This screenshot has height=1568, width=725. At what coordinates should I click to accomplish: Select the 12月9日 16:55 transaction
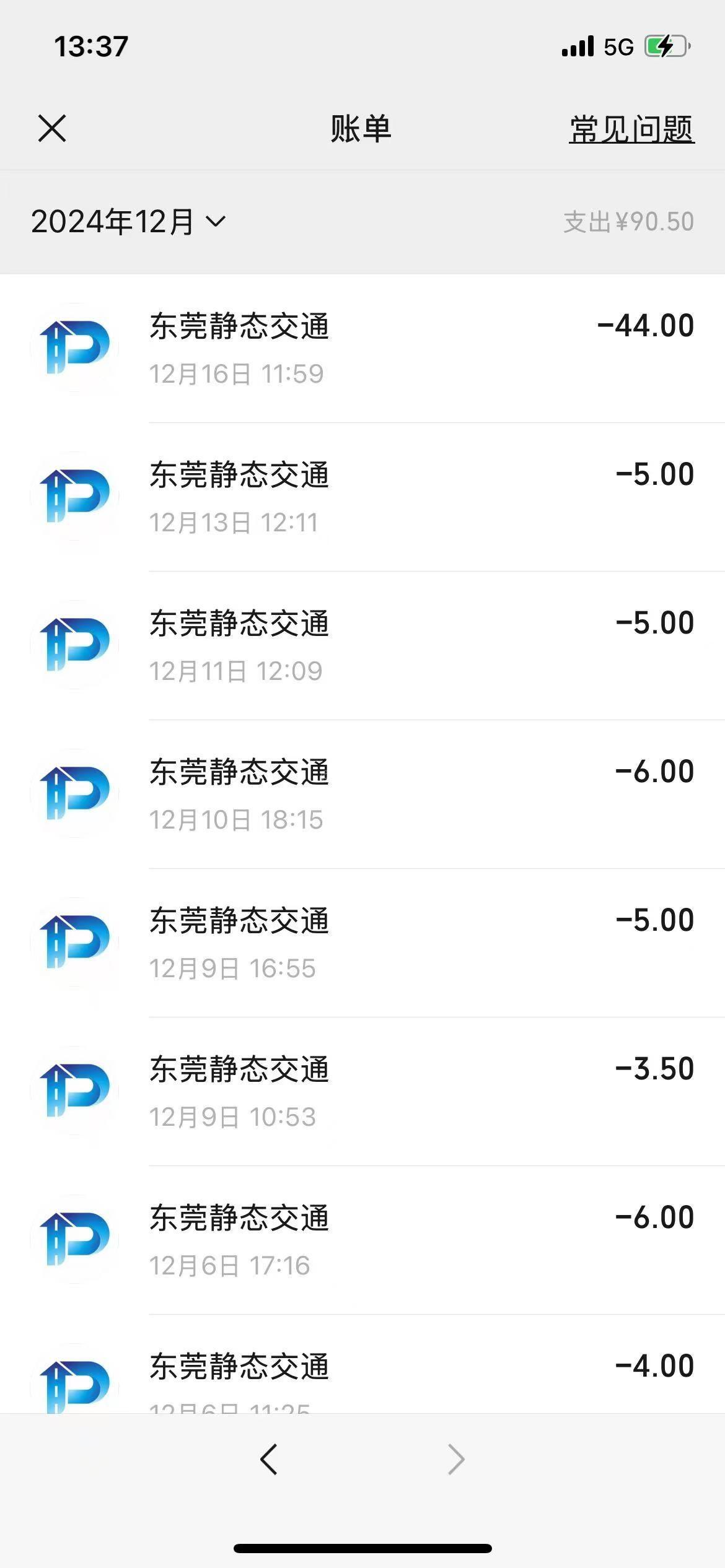(362, 943)
